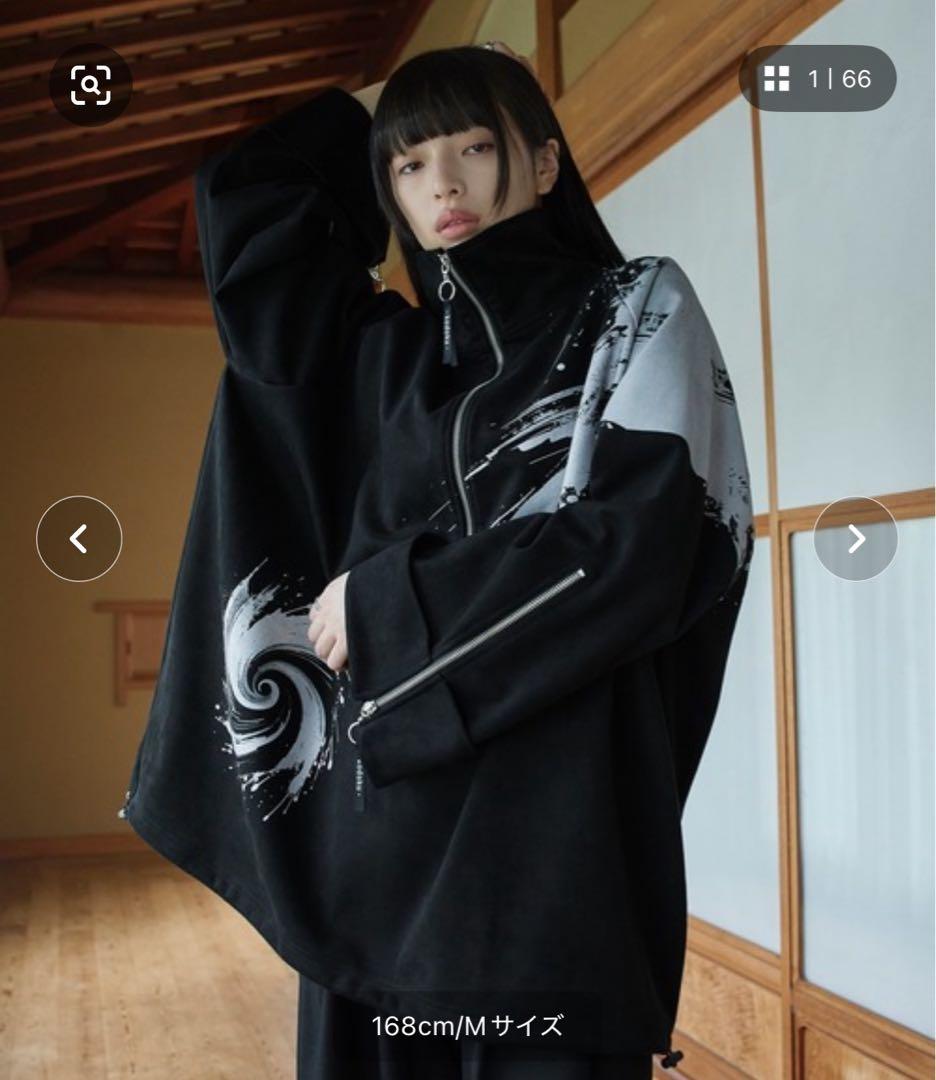Go to the next product image

(856, 539)
